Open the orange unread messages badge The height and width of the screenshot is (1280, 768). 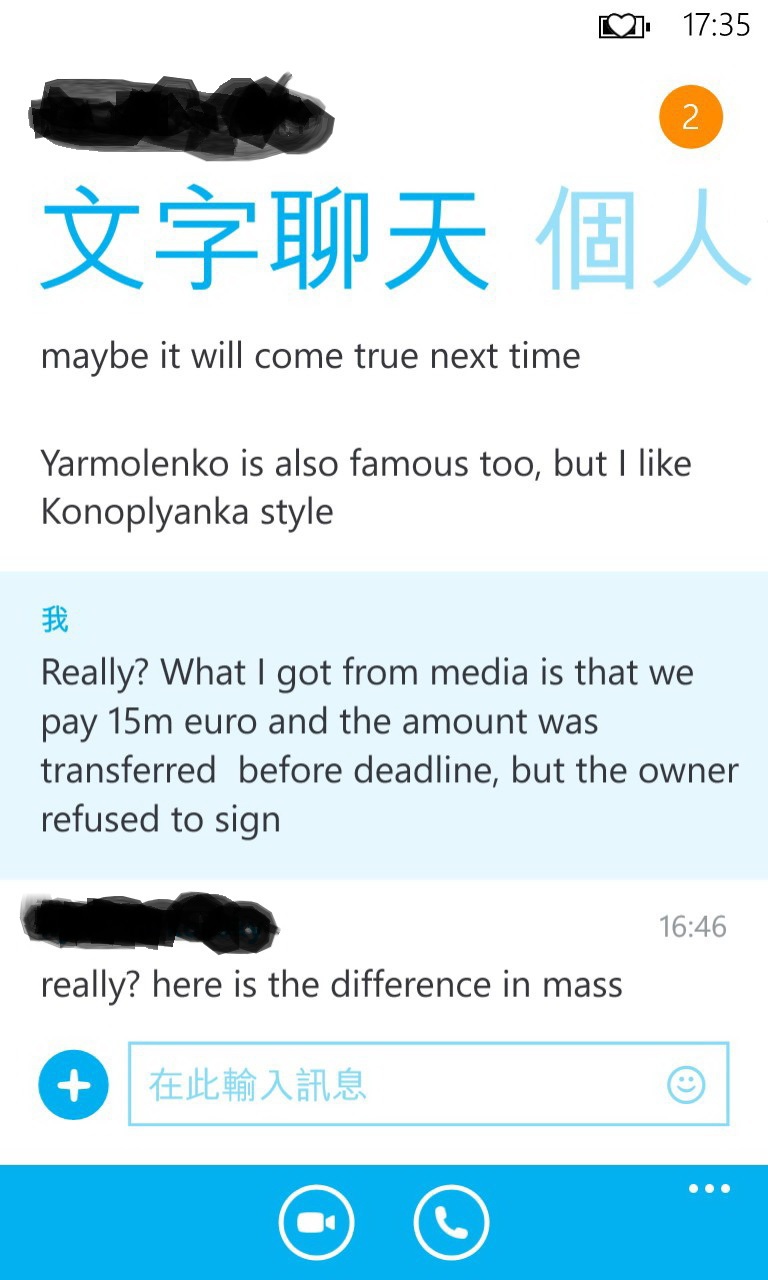click(x=690, y=118)
